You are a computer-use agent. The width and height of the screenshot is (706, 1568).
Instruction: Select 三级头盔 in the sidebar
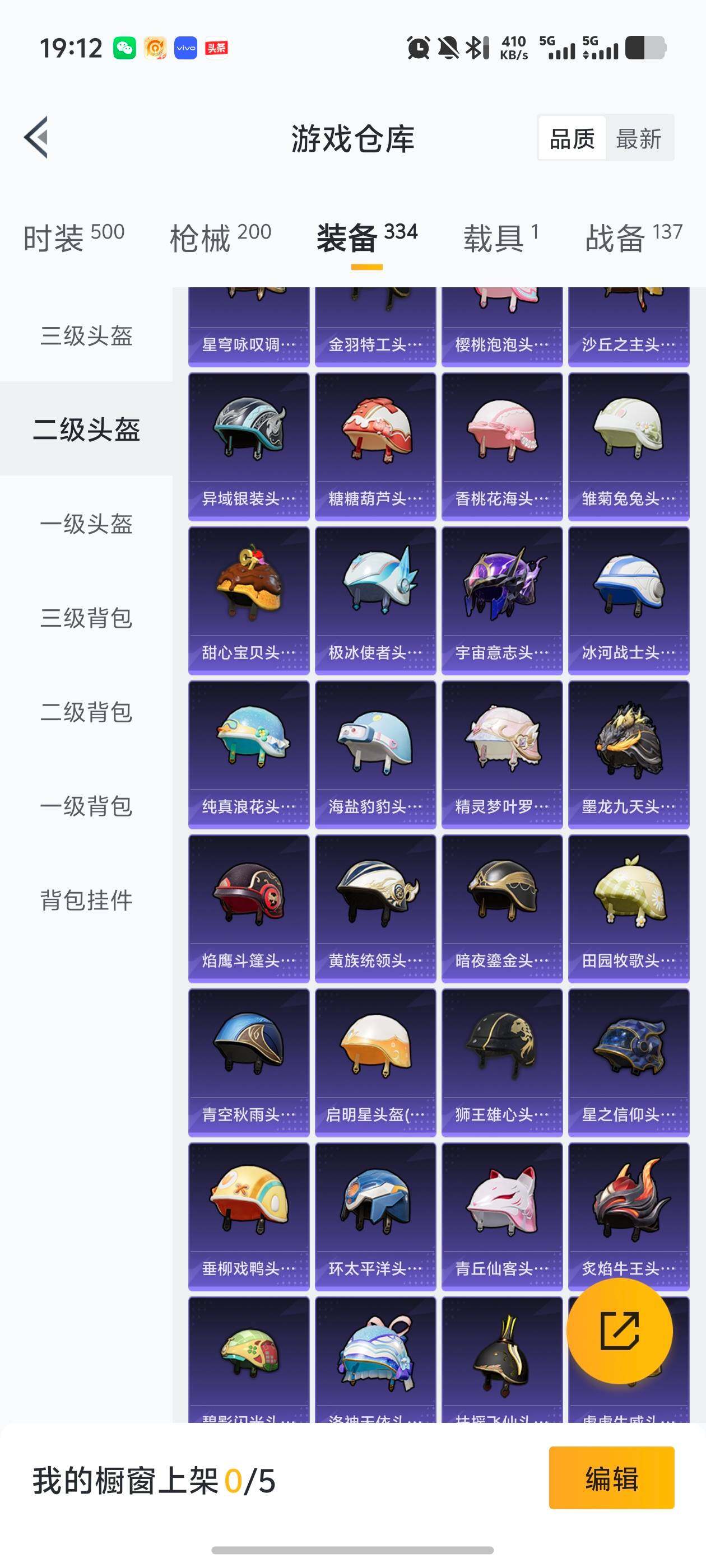coord(86,335)
